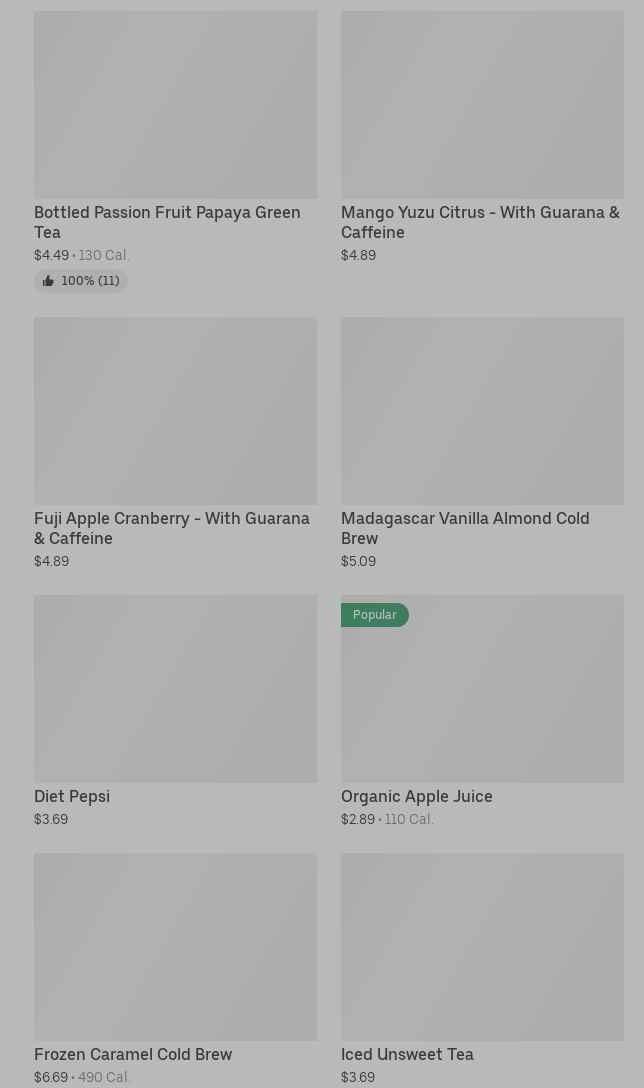The height and width of the screenshot is (1088, 644).
Task: Open Bottled Passion Fruit Papaya Green Tea item
Action: click(x=176, y=151)
